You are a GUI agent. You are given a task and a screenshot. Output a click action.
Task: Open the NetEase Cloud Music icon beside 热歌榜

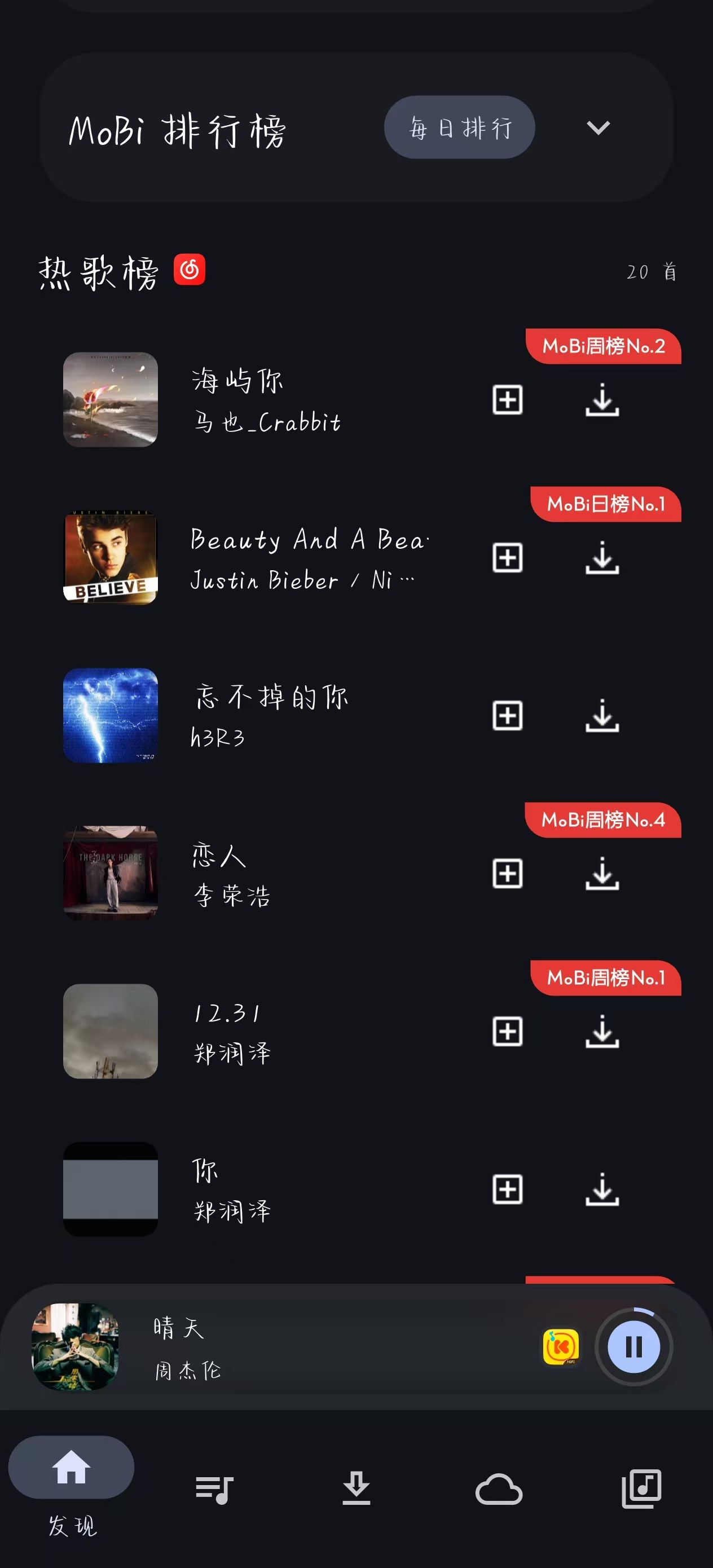click(x=189, y=268)
